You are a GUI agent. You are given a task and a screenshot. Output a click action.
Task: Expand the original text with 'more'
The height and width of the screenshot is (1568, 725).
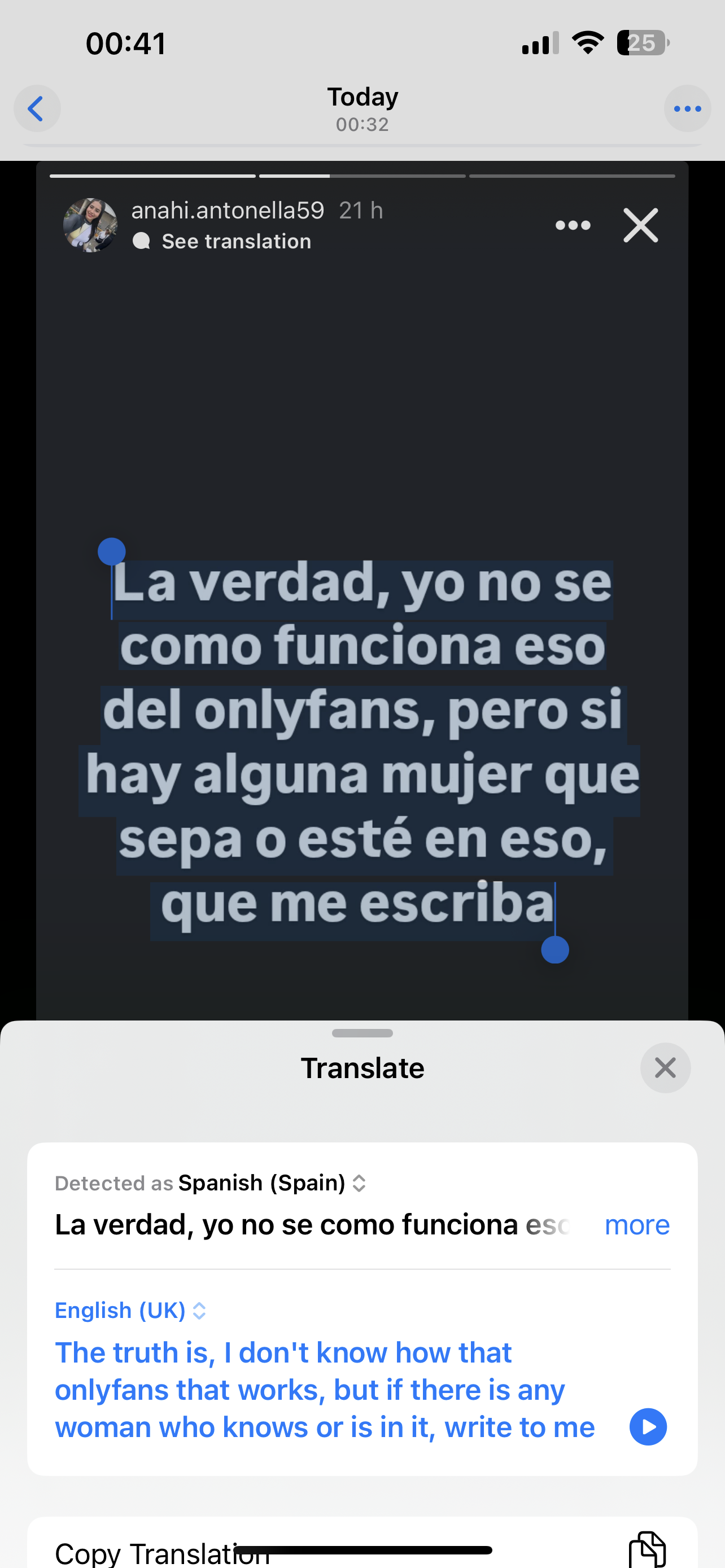[x=637, y=1225]
